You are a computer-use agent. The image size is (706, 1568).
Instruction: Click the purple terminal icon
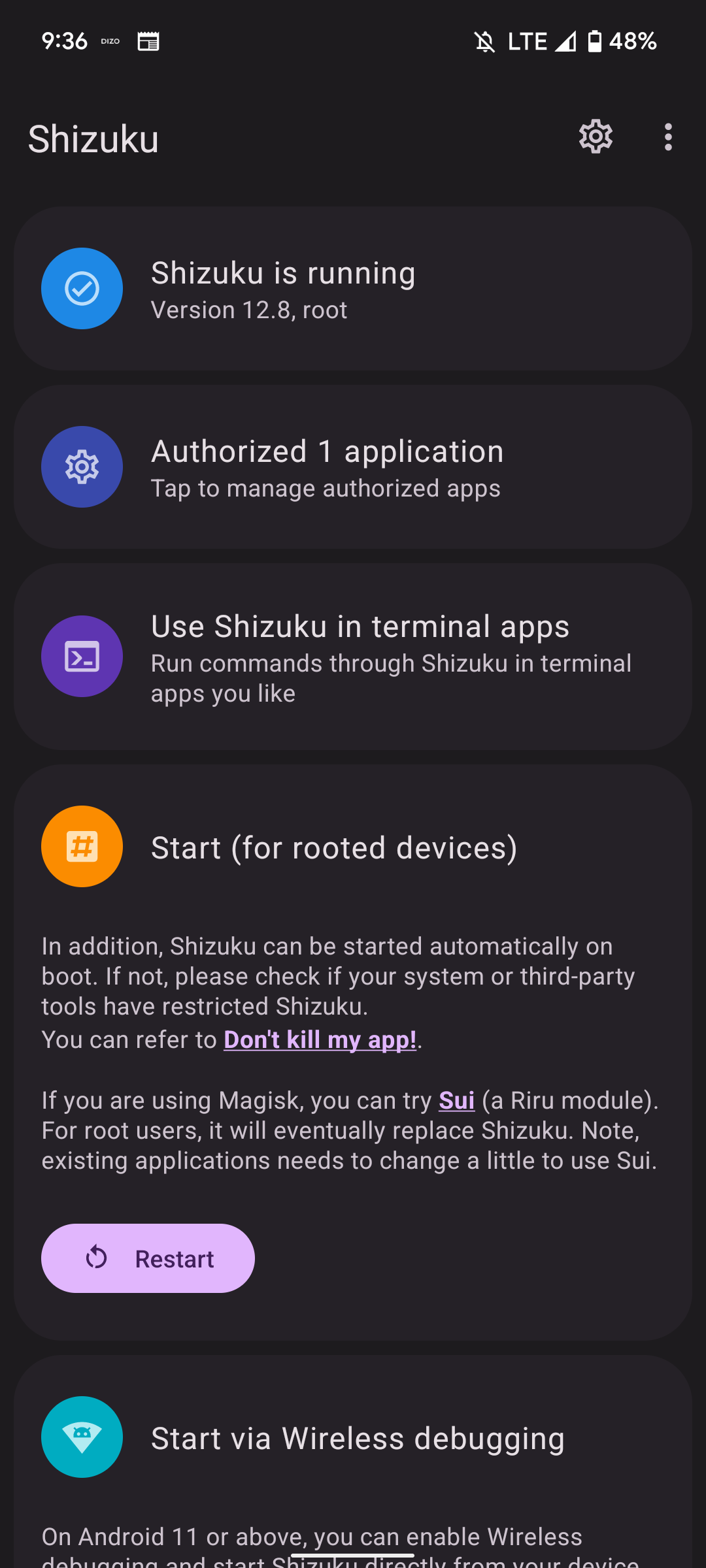[x=82, y=656]
